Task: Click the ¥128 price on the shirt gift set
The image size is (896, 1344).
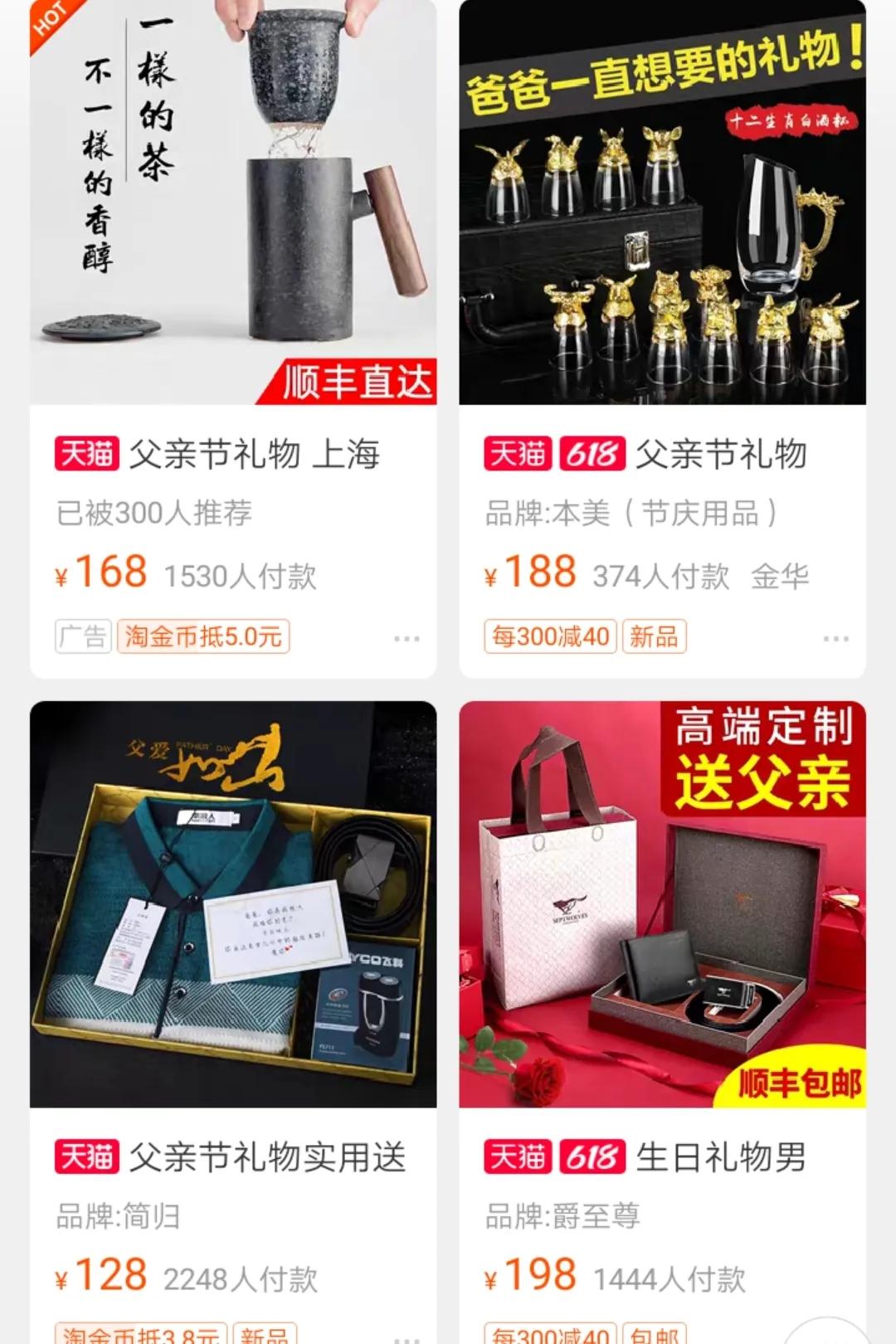Action: pyautogui.click(x=100, y=1269)
